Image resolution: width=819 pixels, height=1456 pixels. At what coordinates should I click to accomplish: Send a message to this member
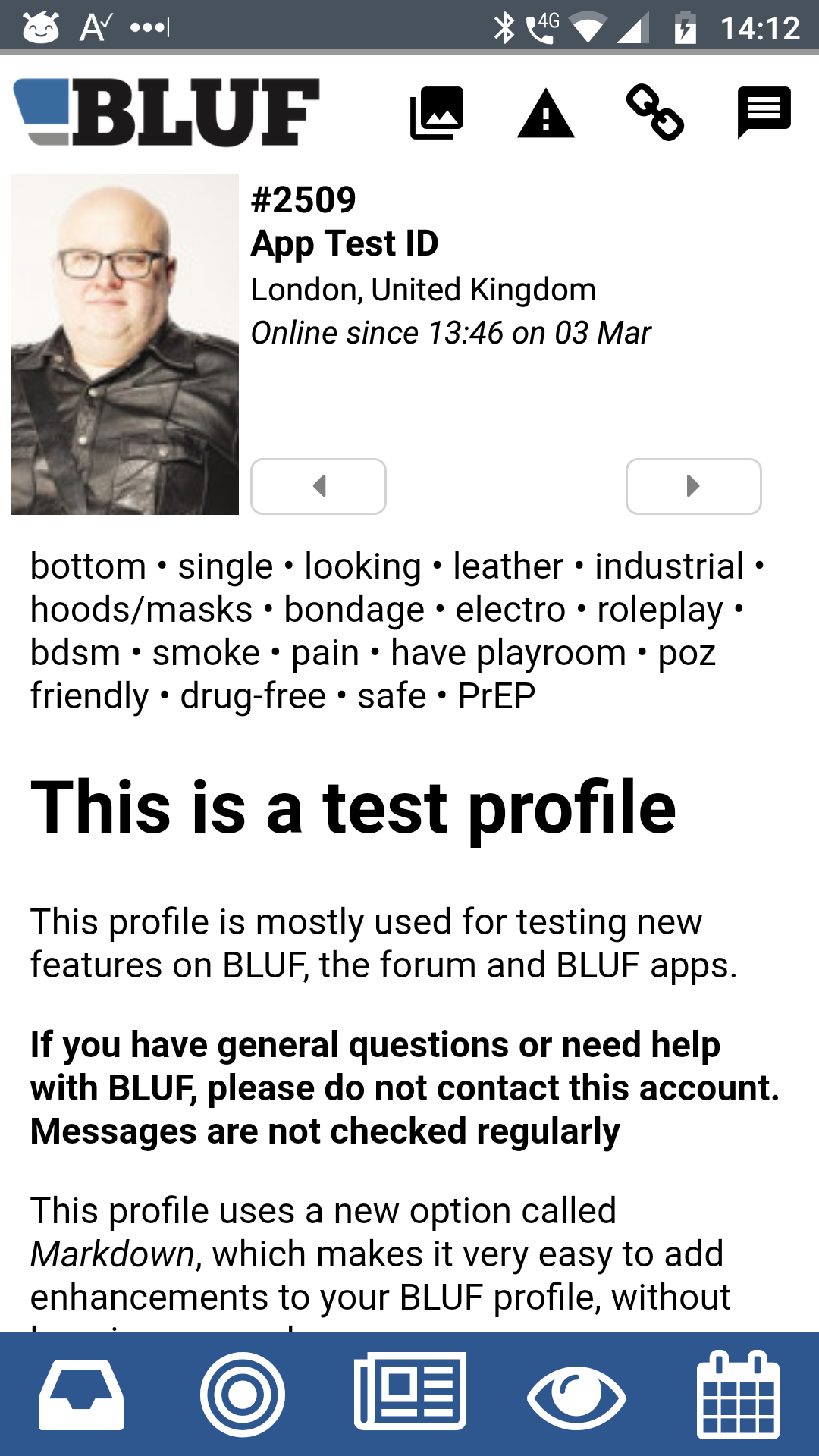(x=764, y=113)
